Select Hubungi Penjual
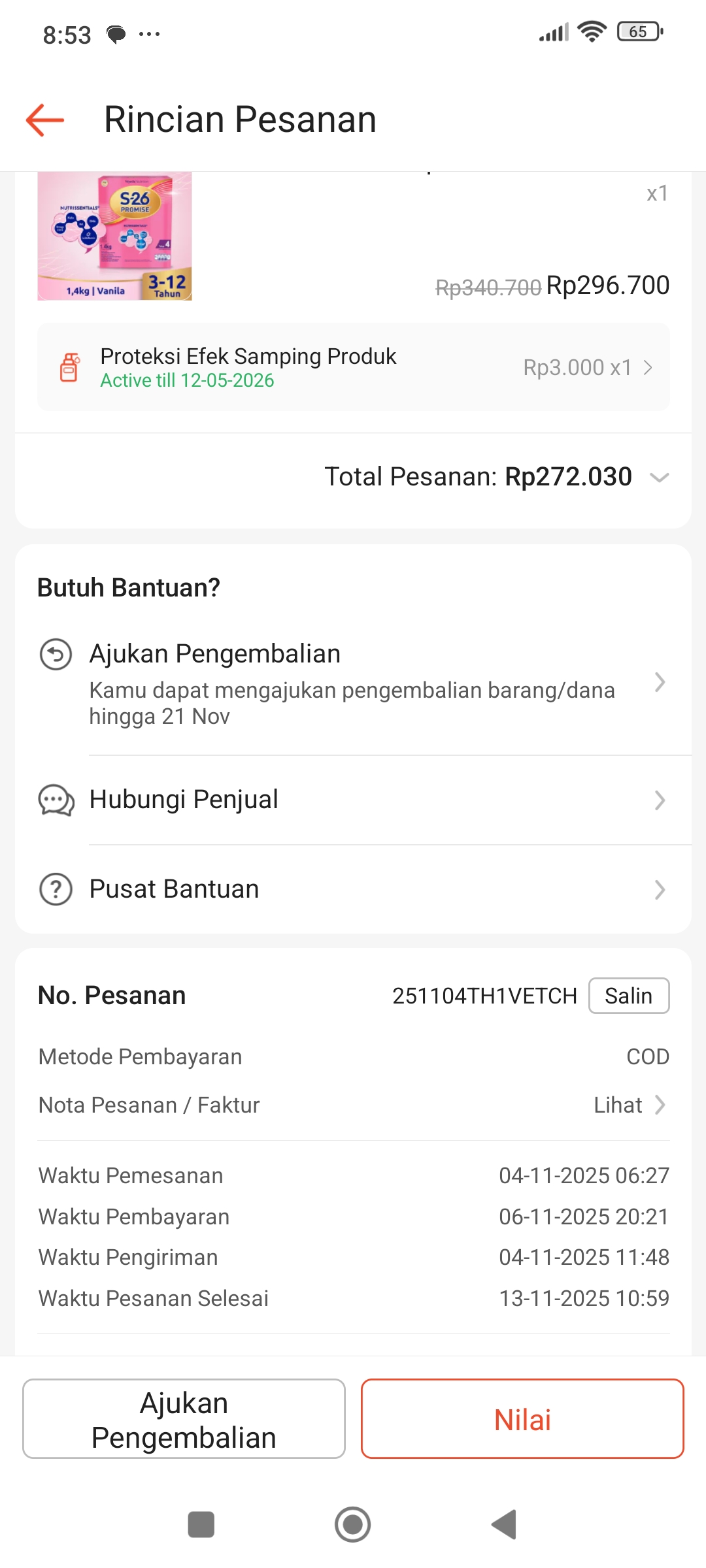The height and width of the screenshot is (1568, 706). (x=353, y=800)
